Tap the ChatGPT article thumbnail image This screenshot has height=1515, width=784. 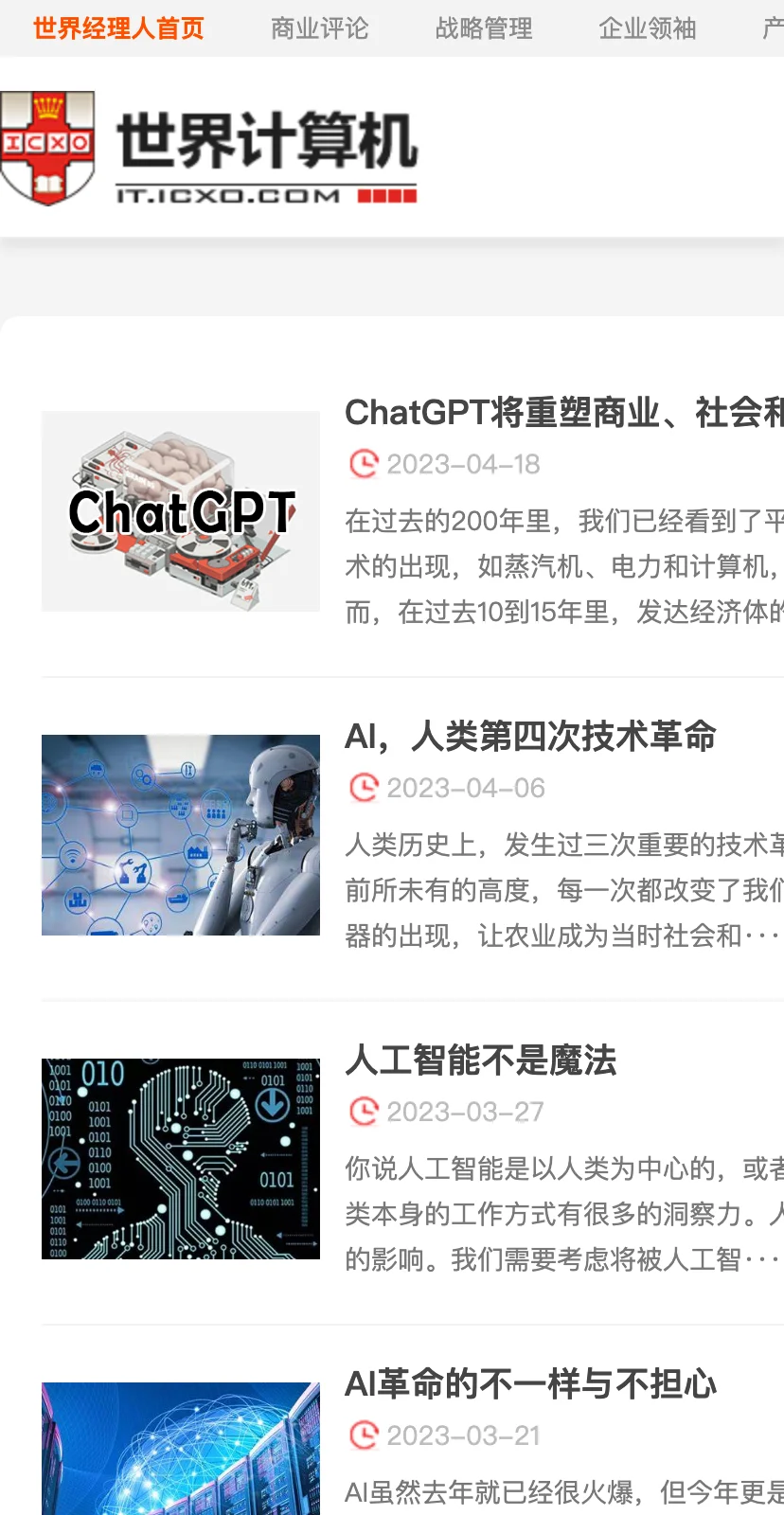pos(181,511)
